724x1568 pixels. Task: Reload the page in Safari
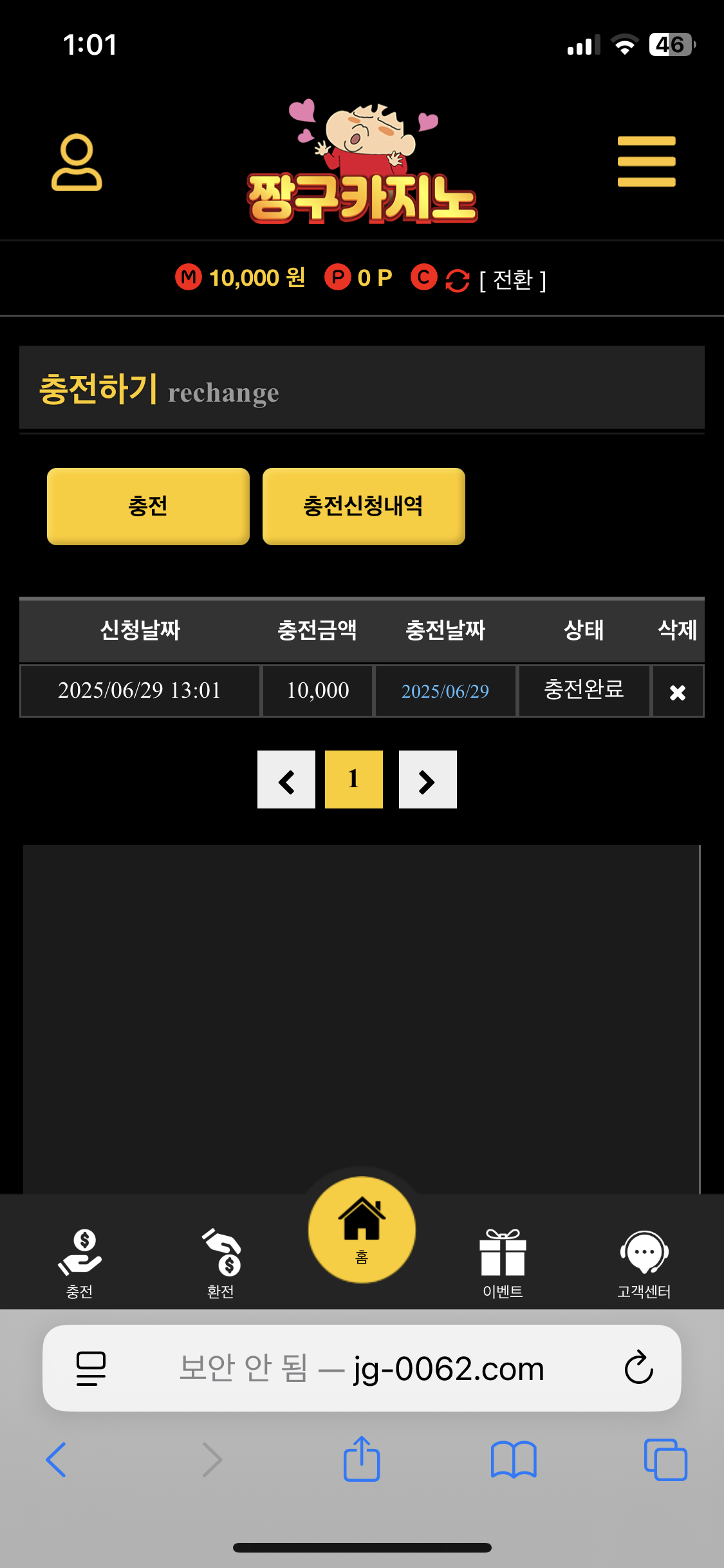tap(638, 1368)
